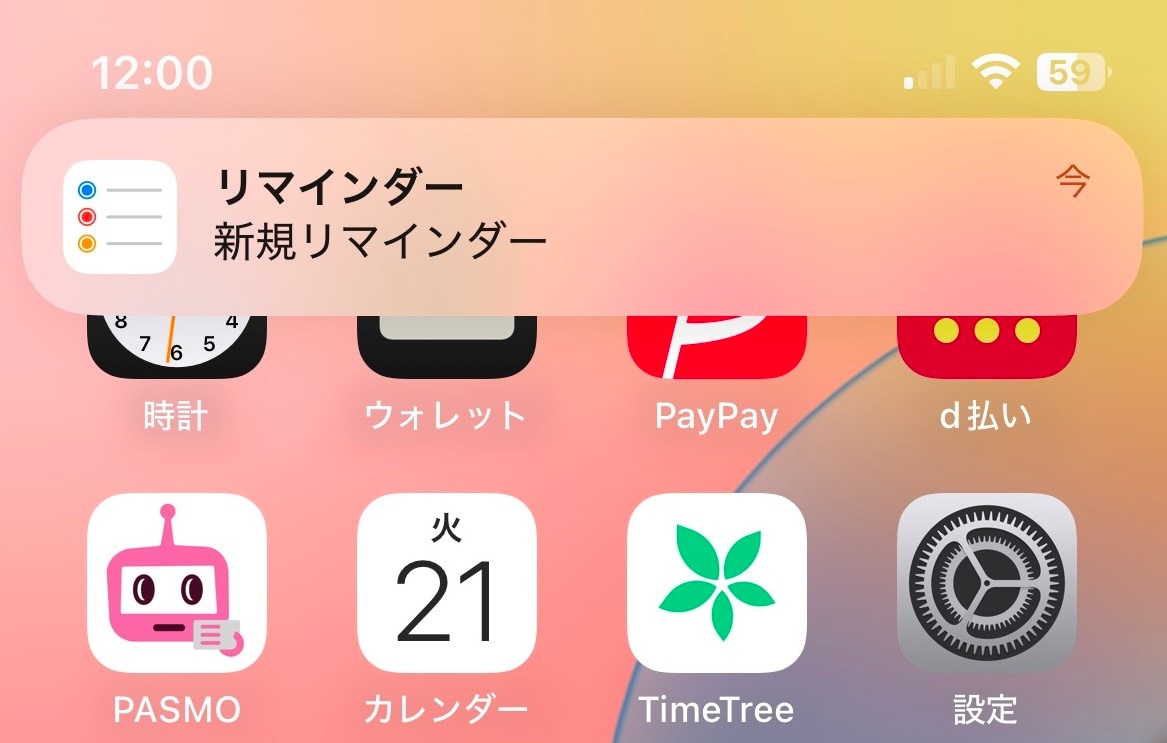This screenshot has height=743, width=1167.
Task: Open the カレンダー calendar app
Action: click(x=446, y=583)
